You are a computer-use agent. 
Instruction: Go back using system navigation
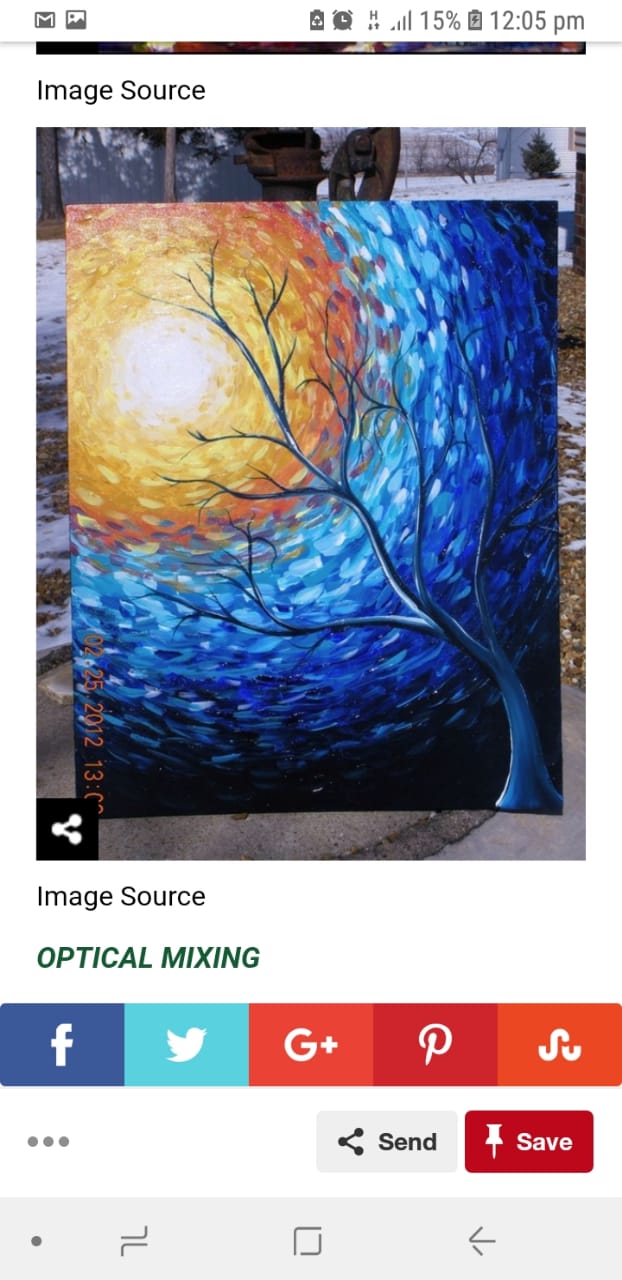coord(482,1241)
